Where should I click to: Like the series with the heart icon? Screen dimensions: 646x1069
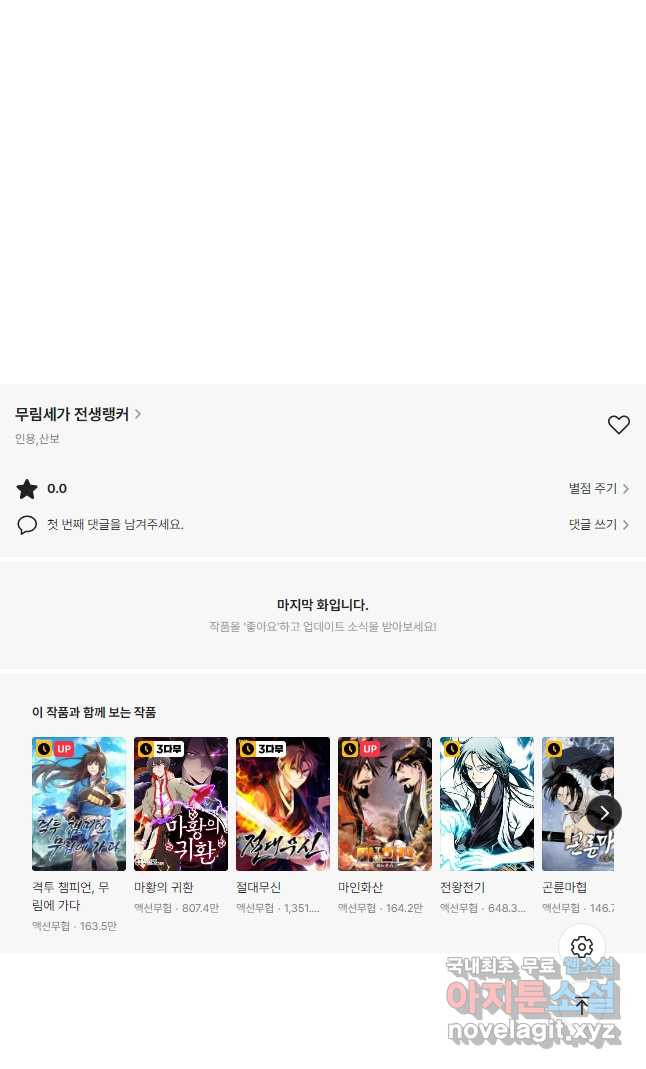[x=619, y=425]
